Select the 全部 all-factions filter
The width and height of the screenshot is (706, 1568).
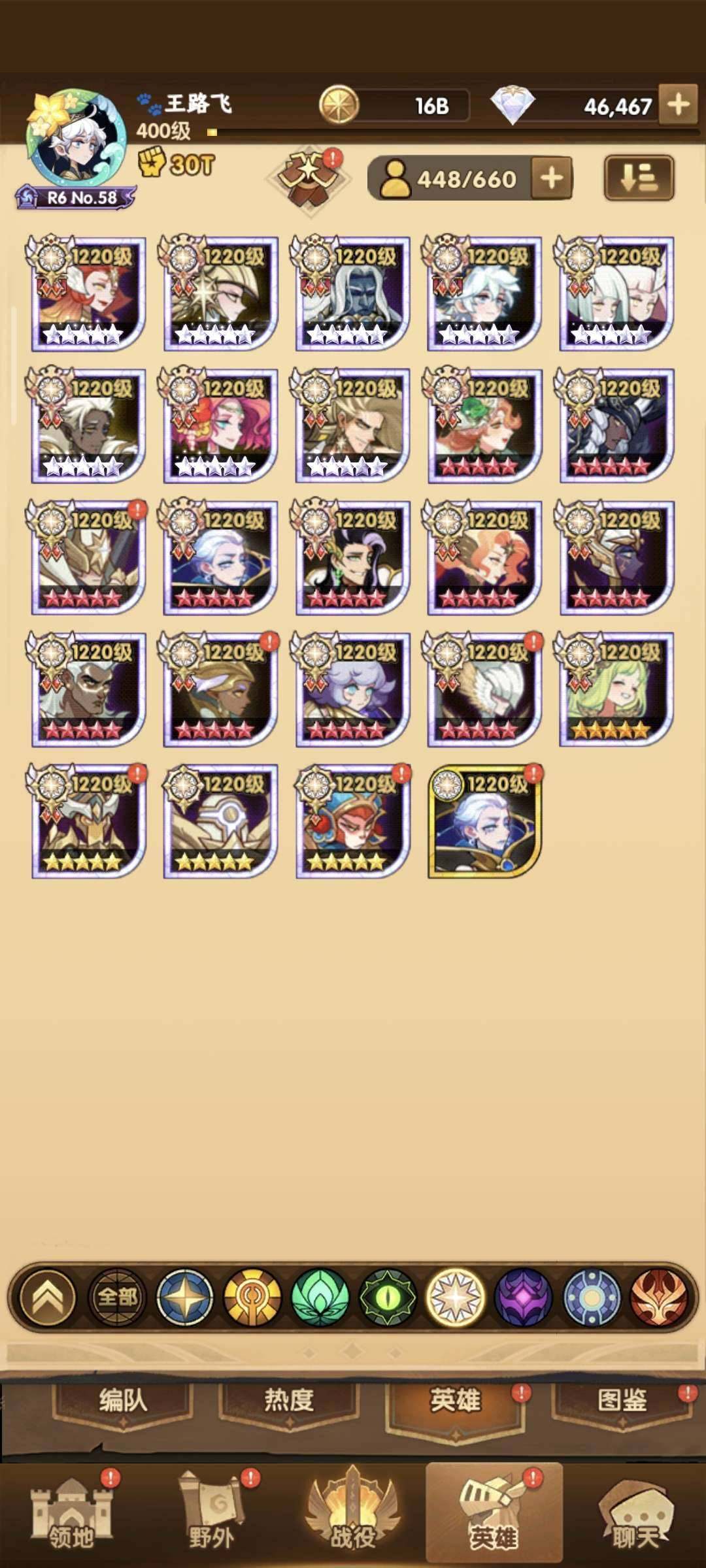click(118, 1298)
